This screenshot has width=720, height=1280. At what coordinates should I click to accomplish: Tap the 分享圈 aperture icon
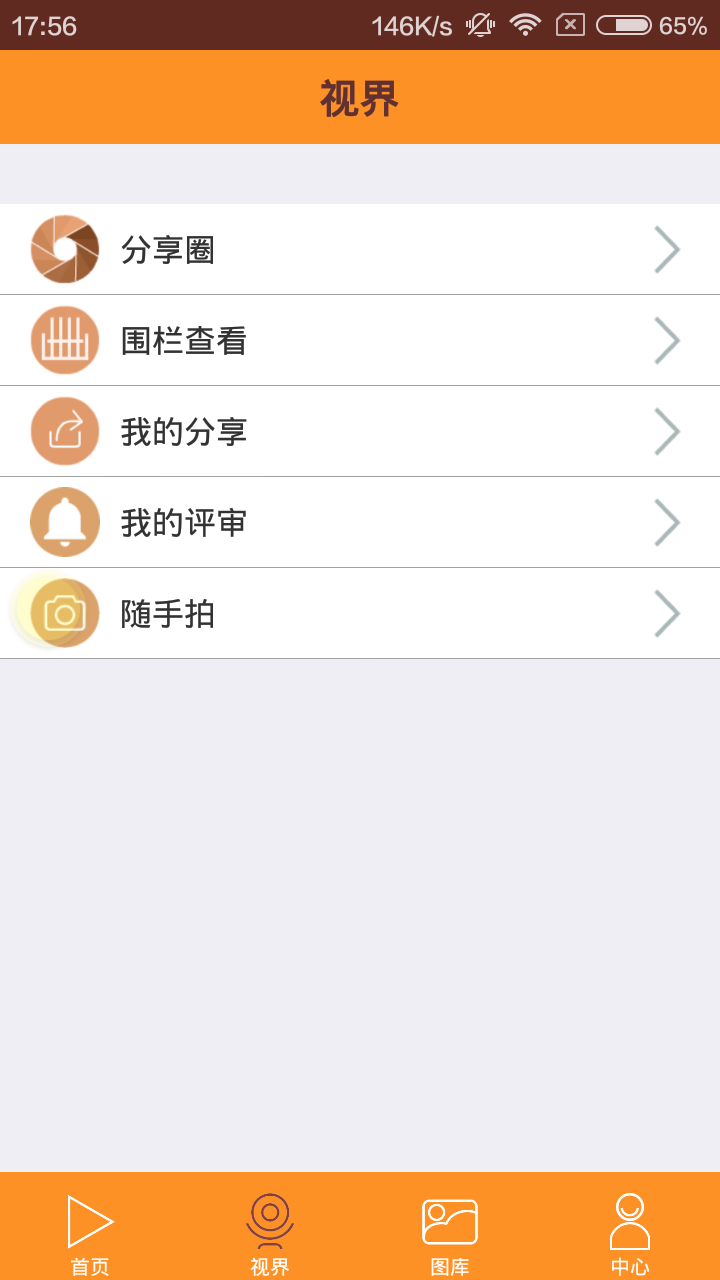64,248
